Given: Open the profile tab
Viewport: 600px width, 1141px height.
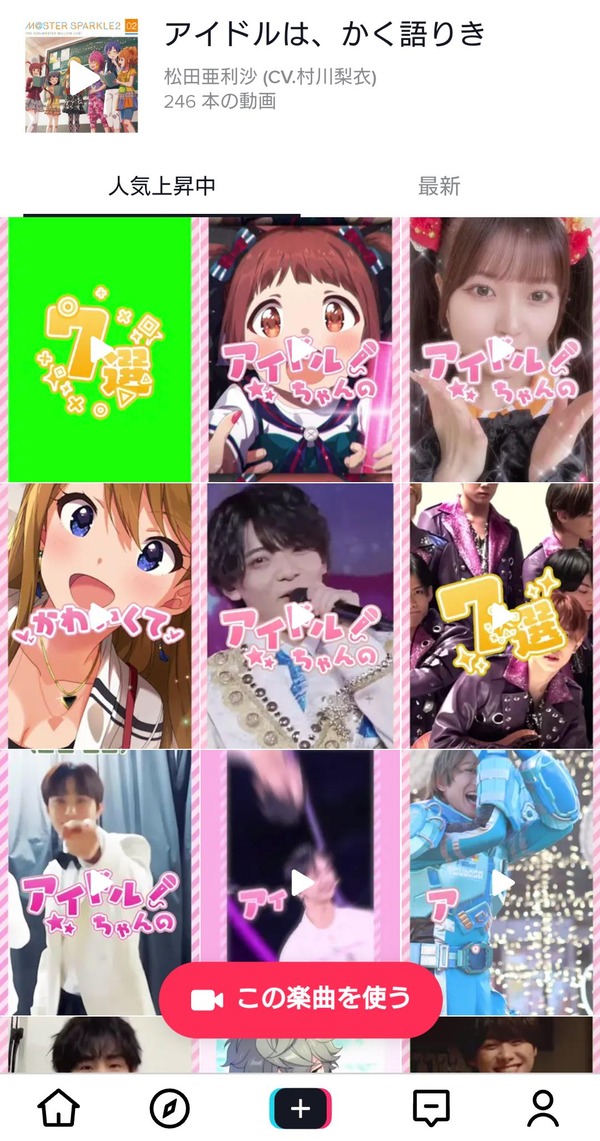Looking at the screenshot, I should 543,1109.
